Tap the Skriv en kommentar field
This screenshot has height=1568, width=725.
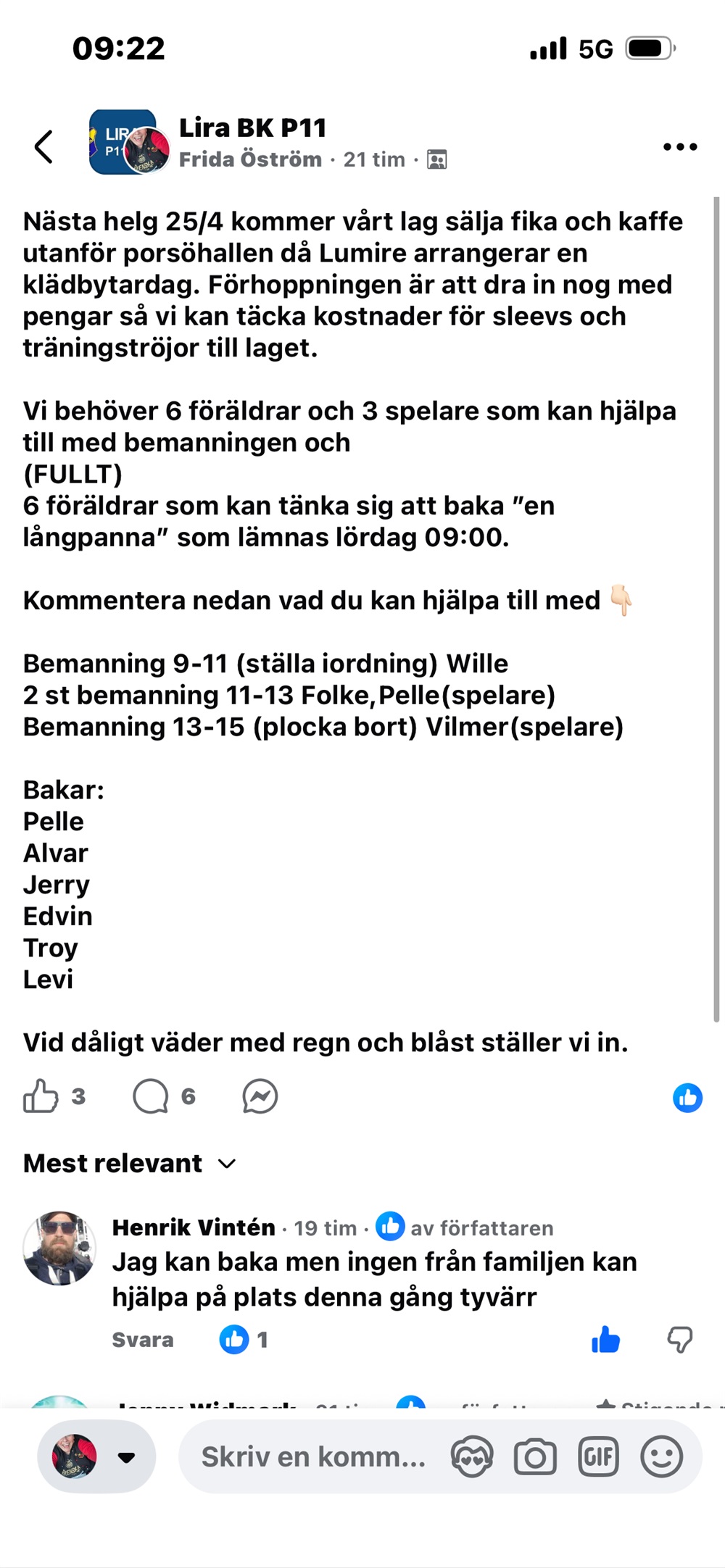[313, 1456]
